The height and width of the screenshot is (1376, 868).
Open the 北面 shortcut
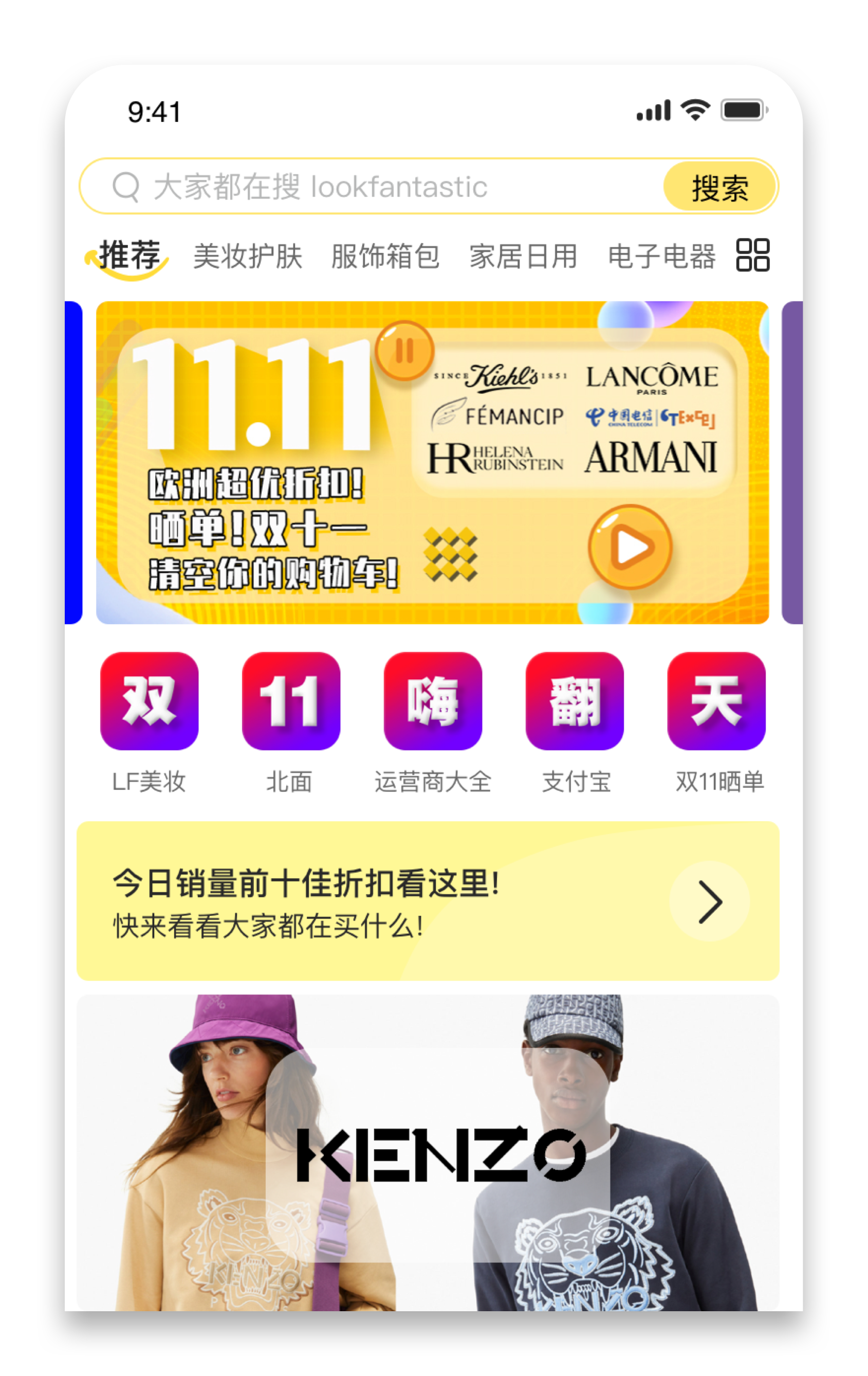tap(291, 722)
